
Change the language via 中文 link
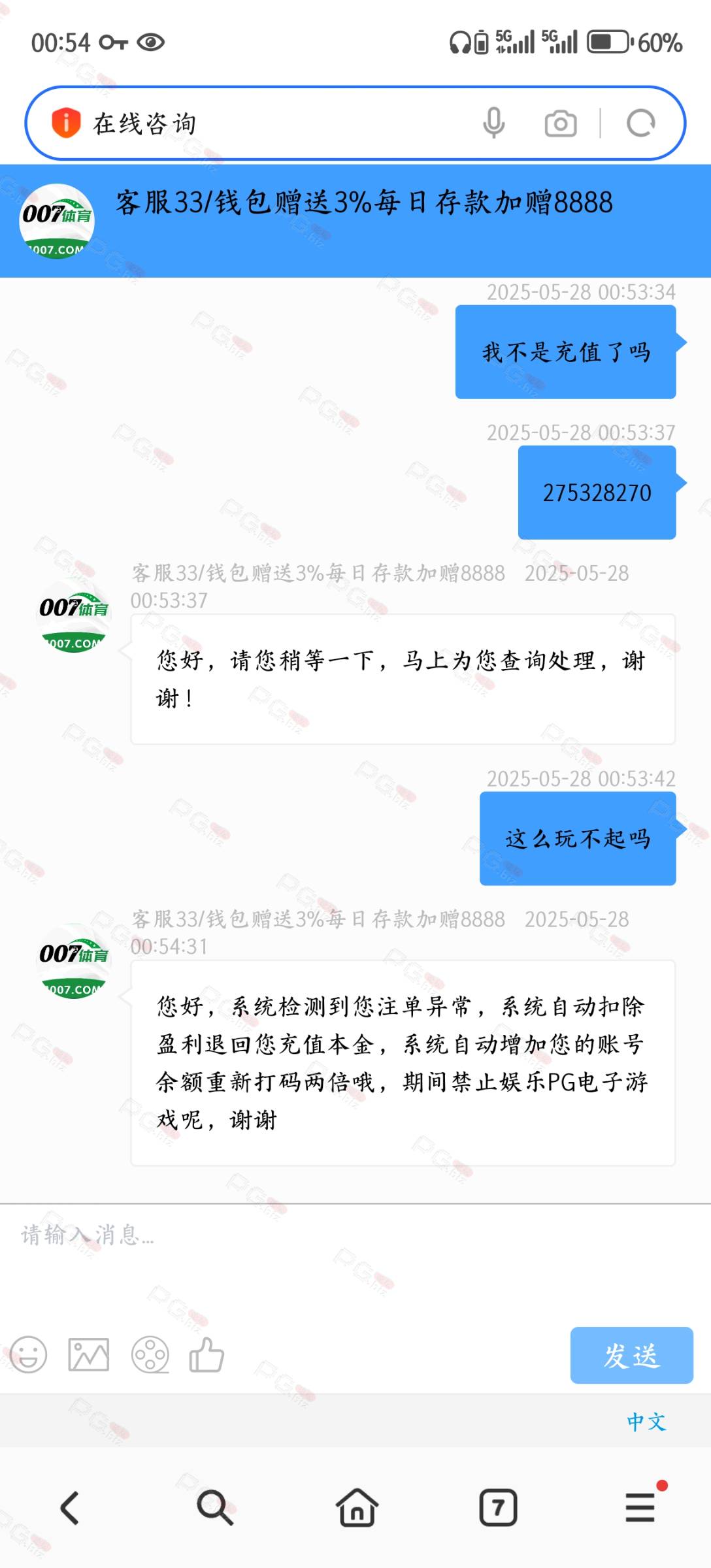(x=646, y=1422)
